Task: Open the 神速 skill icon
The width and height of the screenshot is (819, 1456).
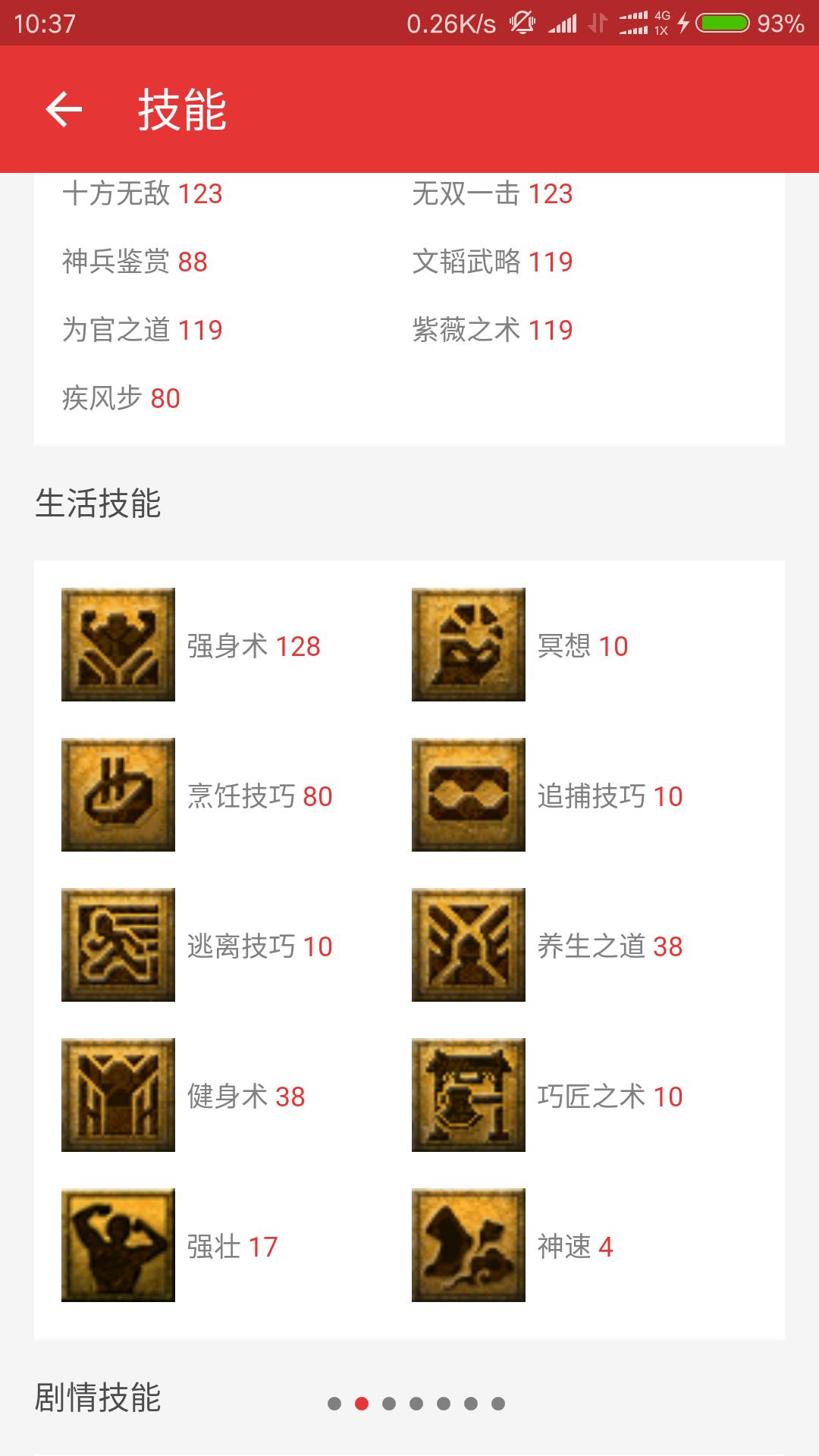Action: pyautogui.click(x=469, y=1245)
